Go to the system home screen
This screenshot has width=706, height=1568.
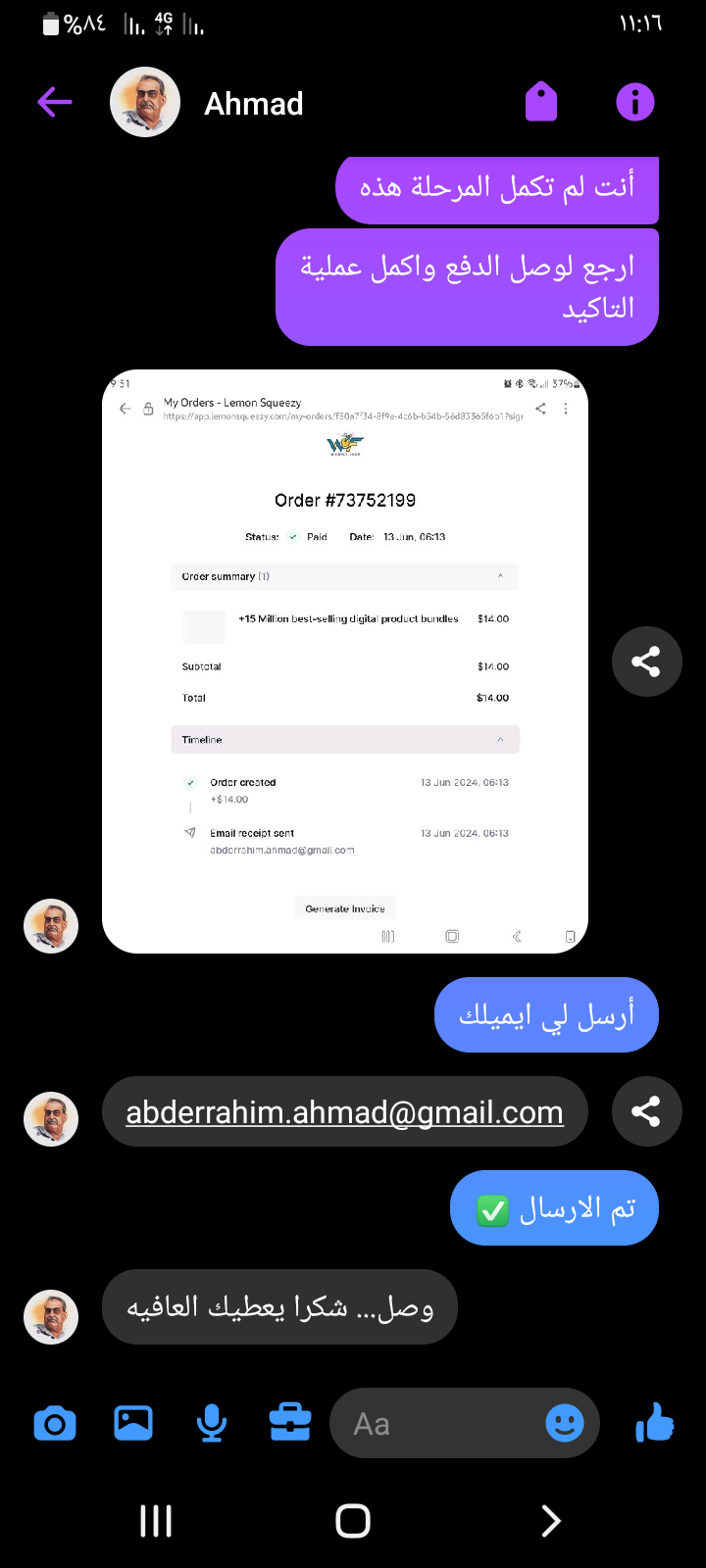(353, 1521)
